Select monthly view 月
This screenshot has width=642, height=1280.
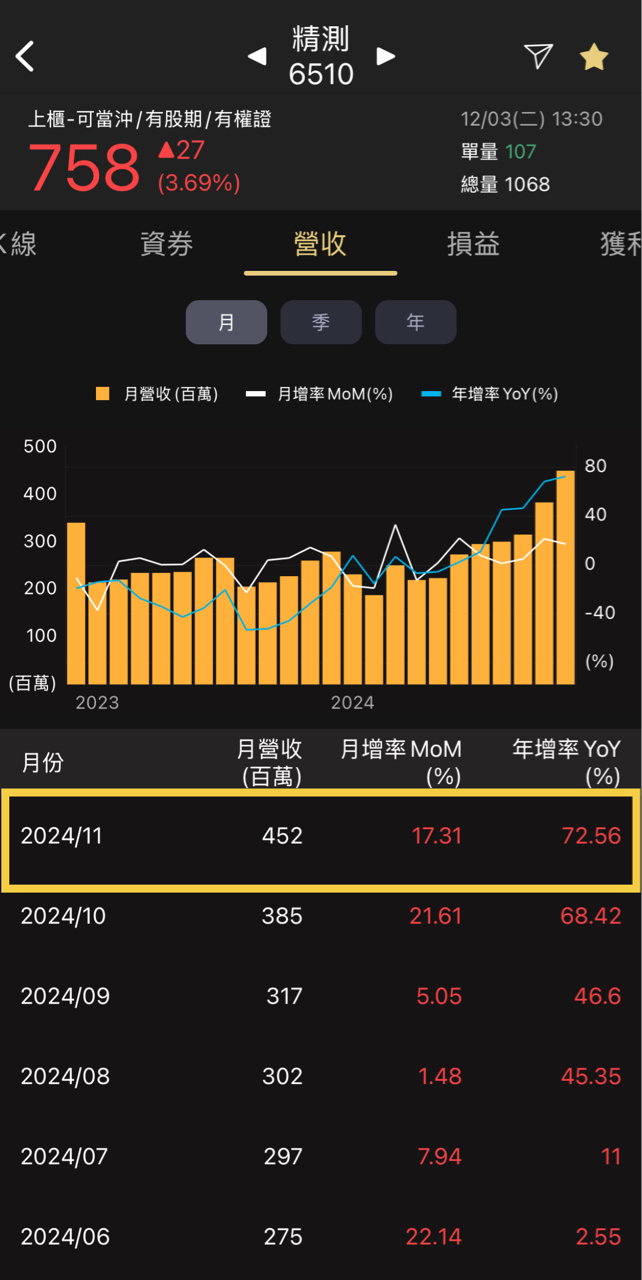227,323
